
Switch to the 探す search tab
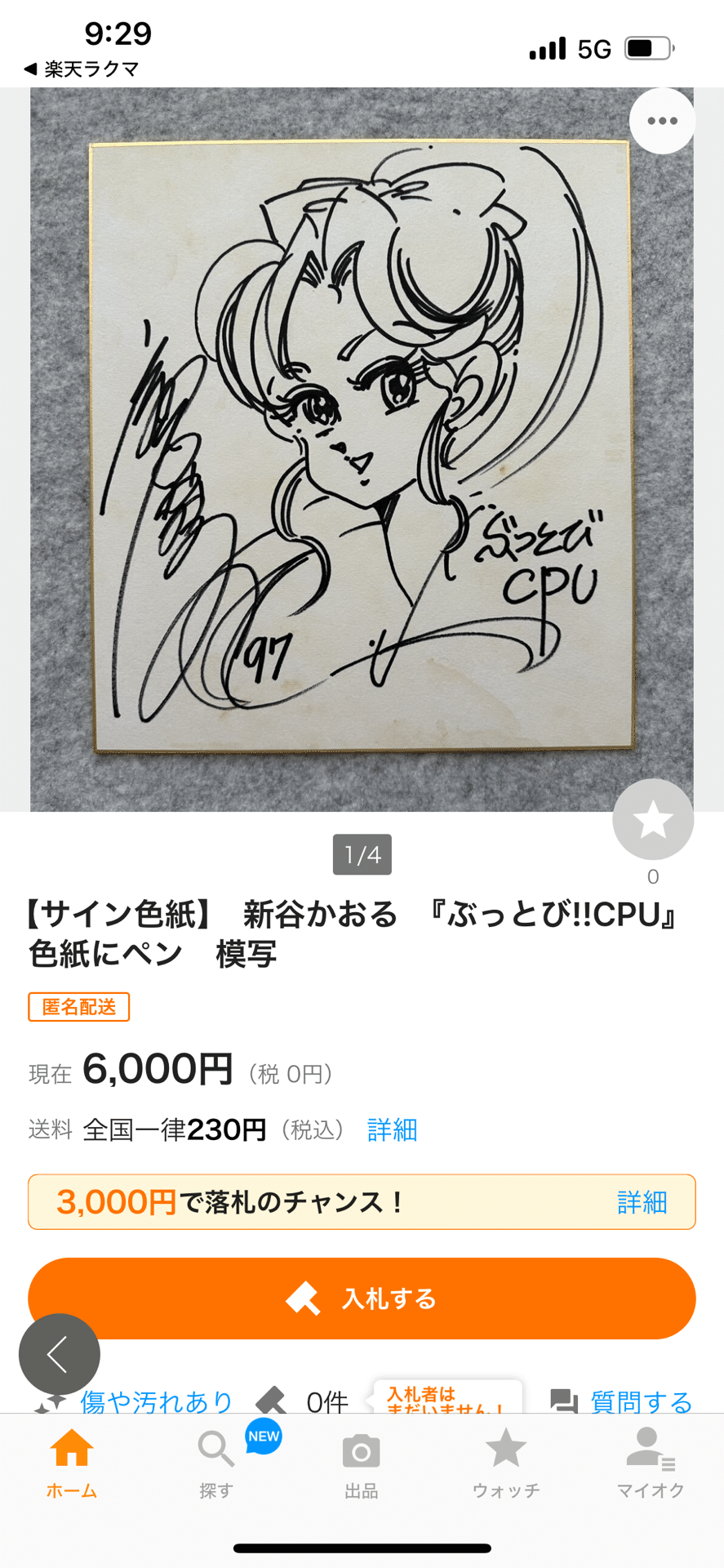216,1464
